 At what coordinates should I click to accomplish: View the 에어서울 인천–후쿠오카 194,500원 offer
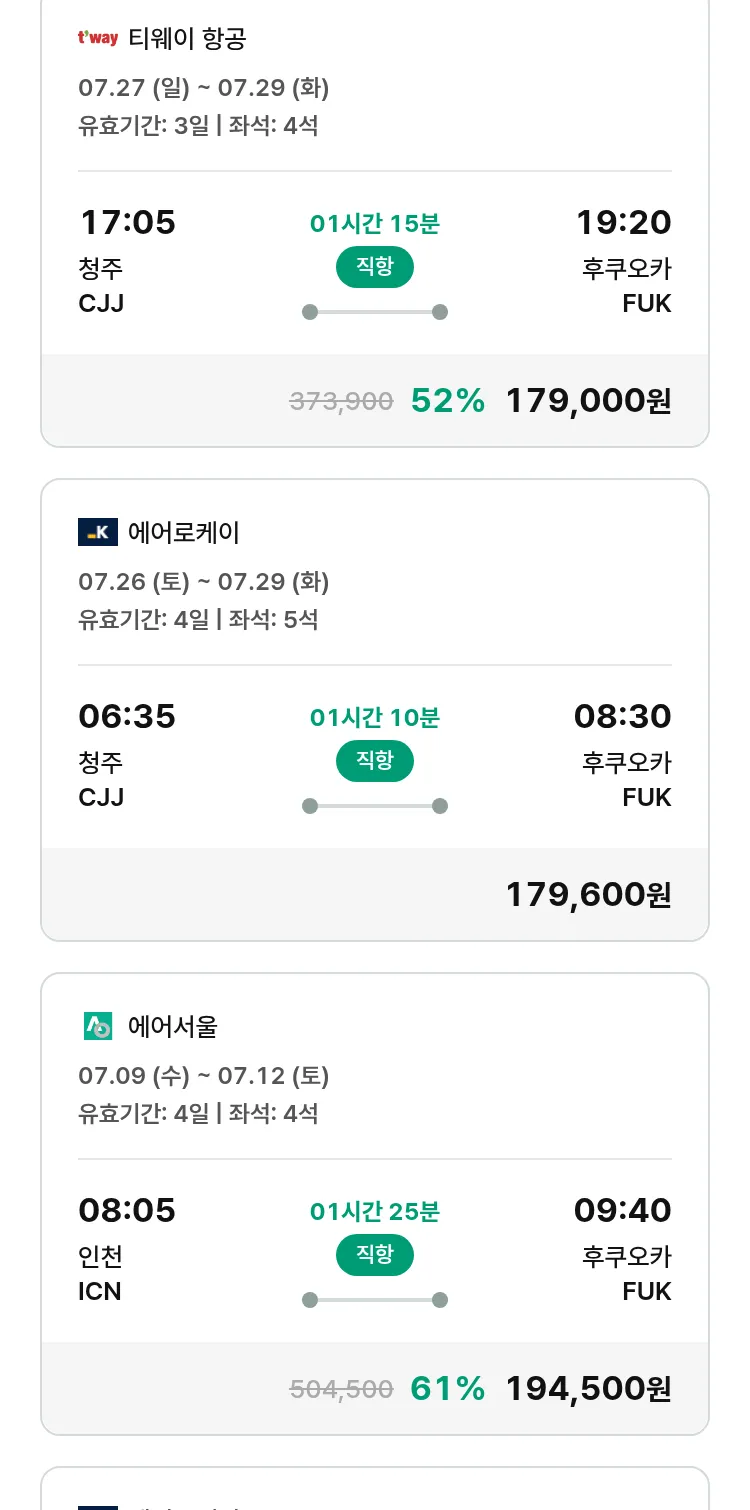[x=375, y=1204]
